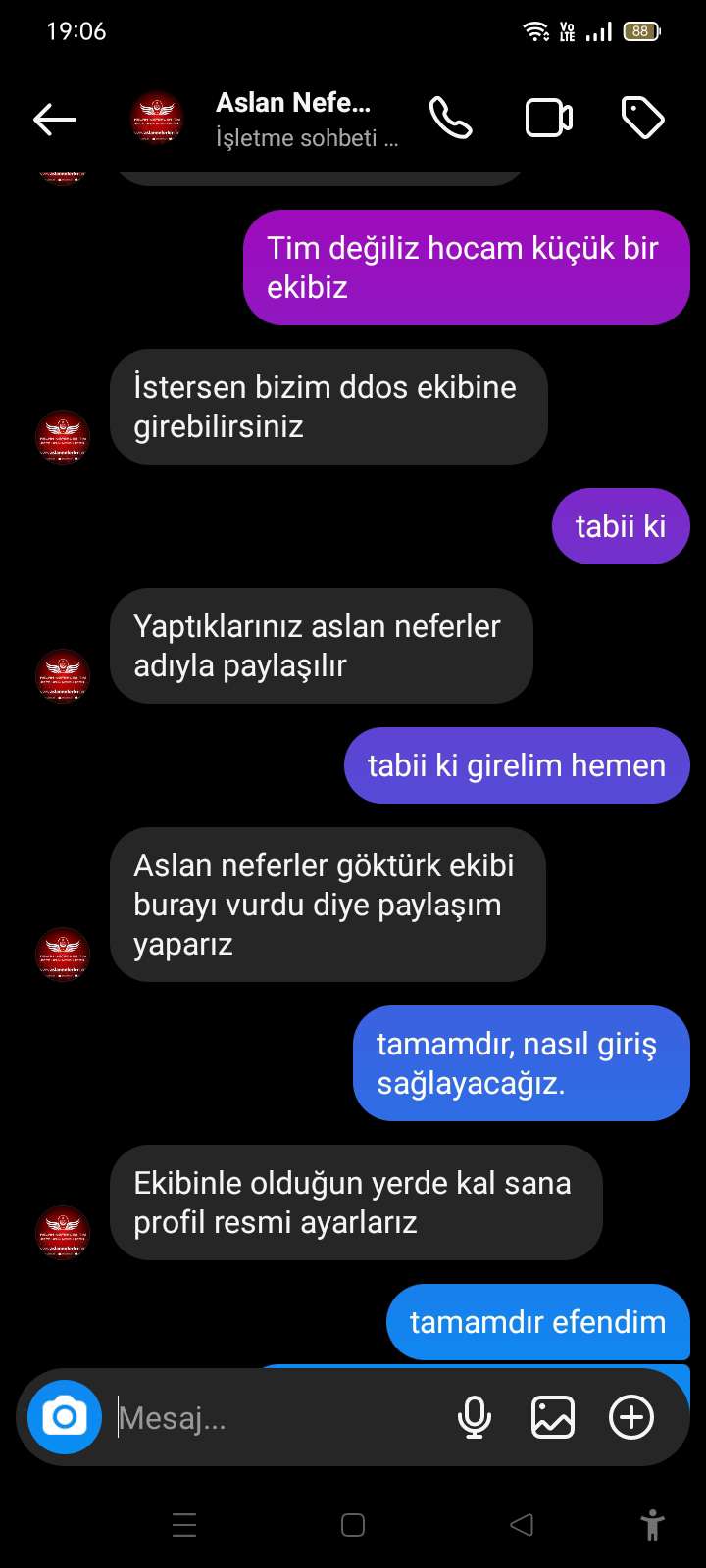Go back from the Aslan Nefe... chat
Viewport: 706px width, 1568px height.
coord(55,120)
